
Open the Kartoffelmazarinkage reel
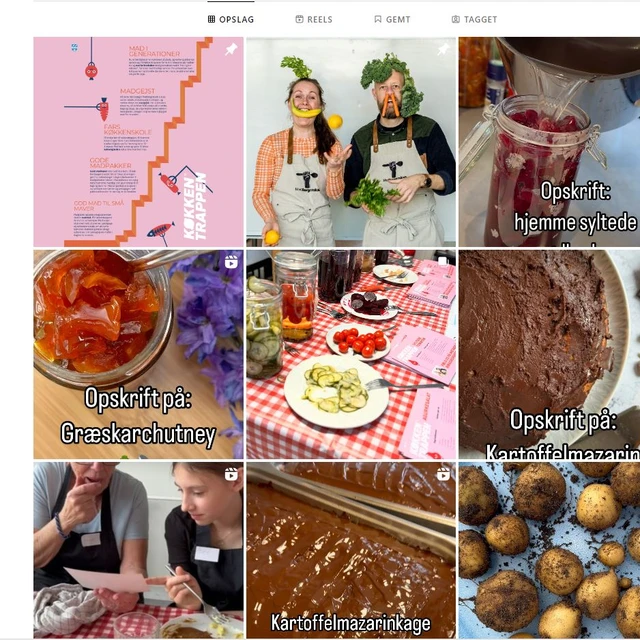pos(351,550)
